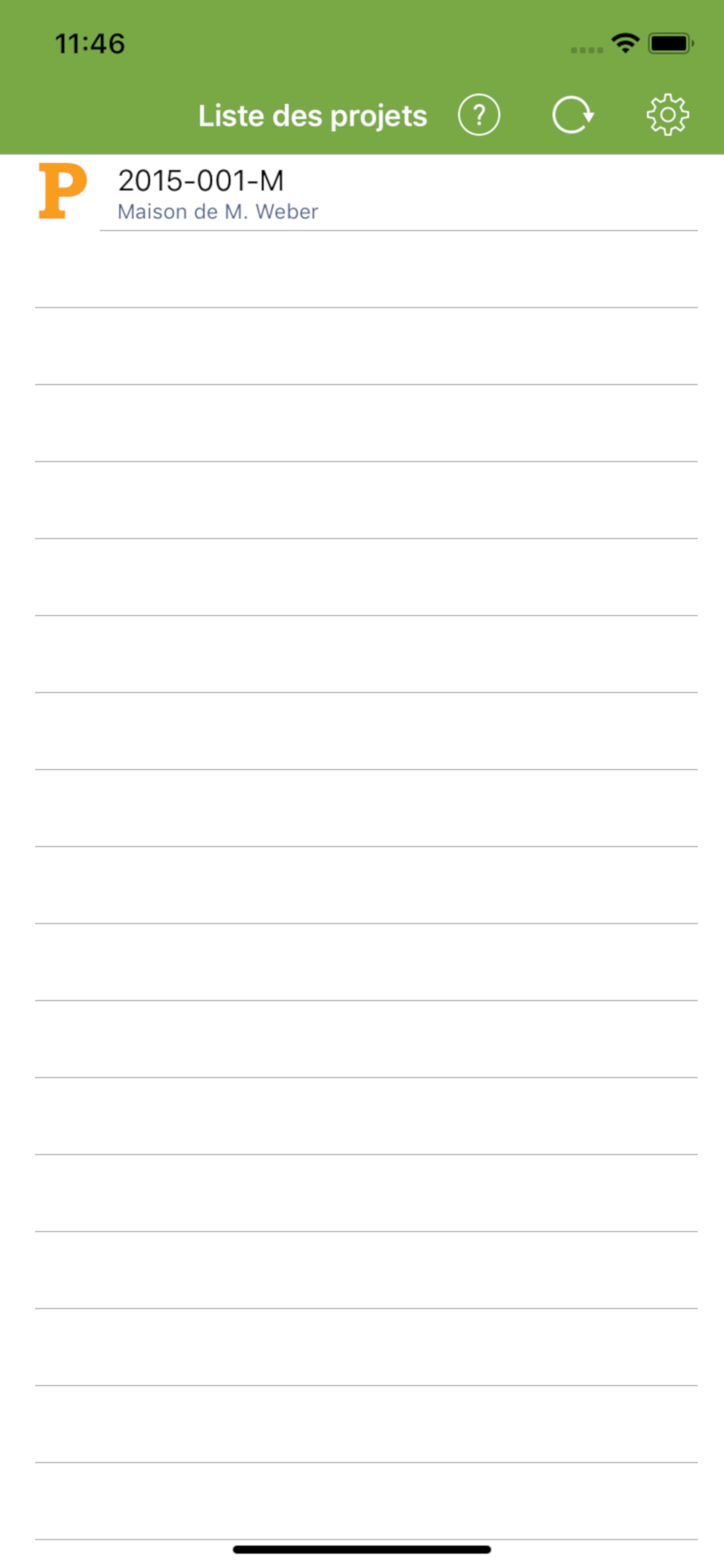
Task: Tap the first empty list row
Action: pyautogui.click(x=362, y=268)
